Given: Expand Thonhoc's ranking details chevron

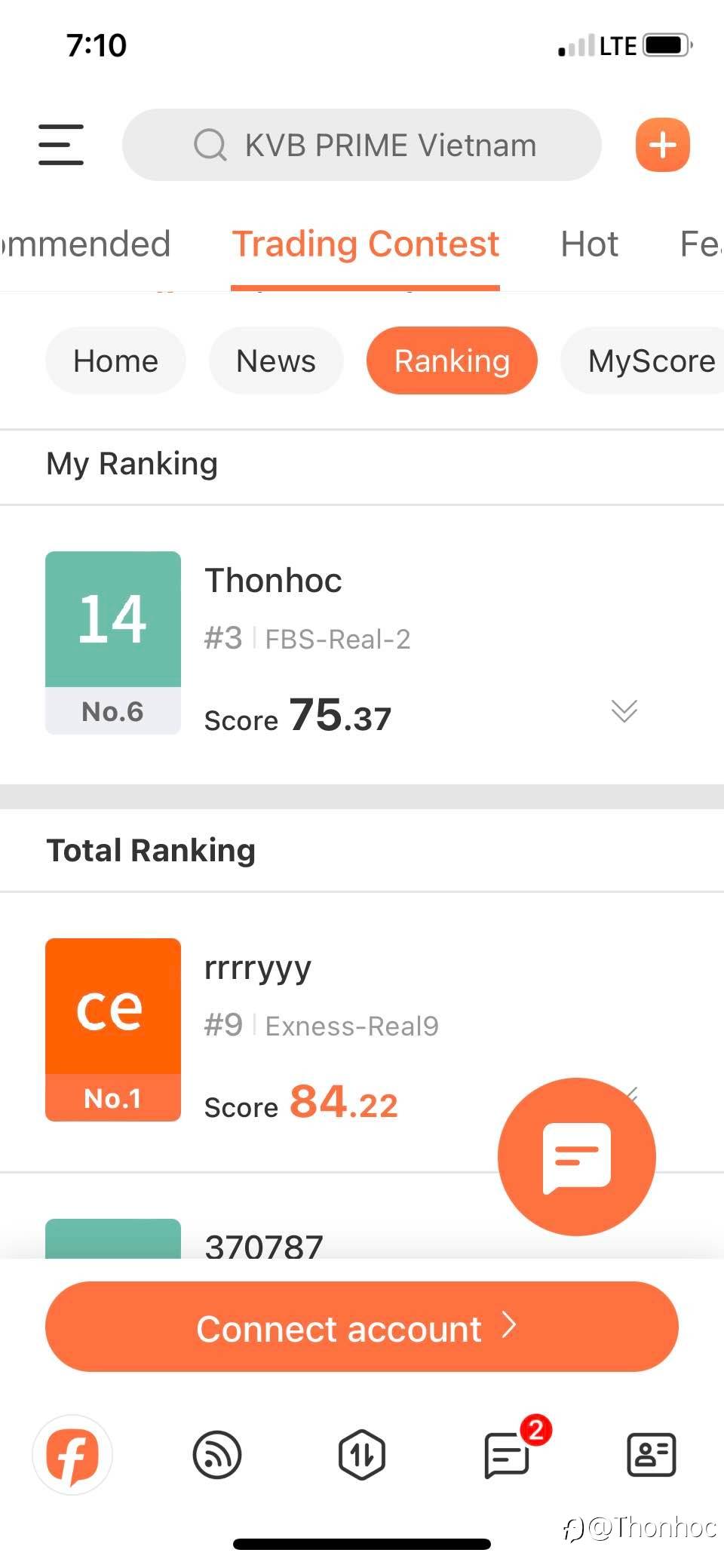Looking at the screenshot, I should click(x=624, y=710).
